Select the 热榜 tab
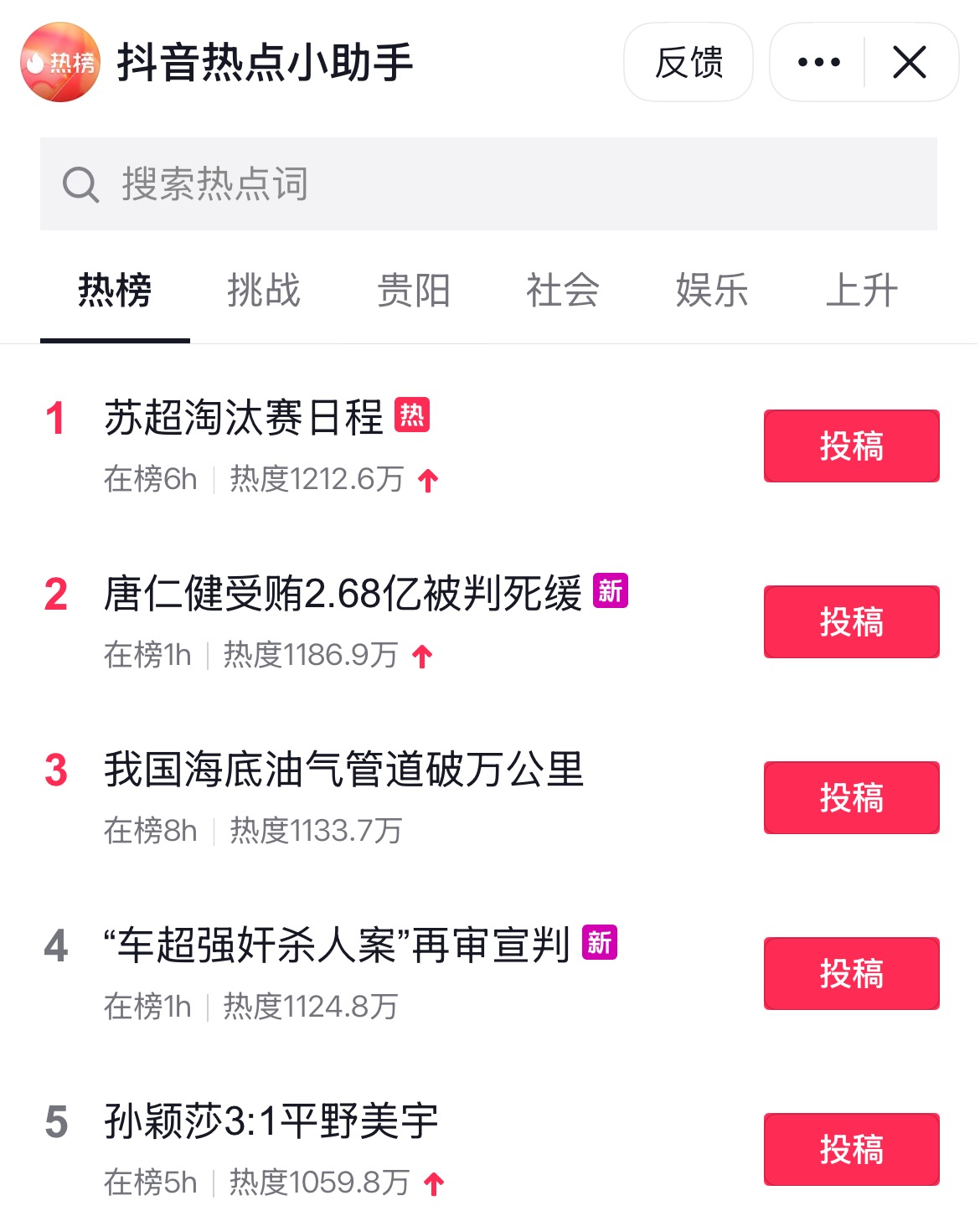The image size is (980, 1216). pyautogui.click(x=115, y=291)
